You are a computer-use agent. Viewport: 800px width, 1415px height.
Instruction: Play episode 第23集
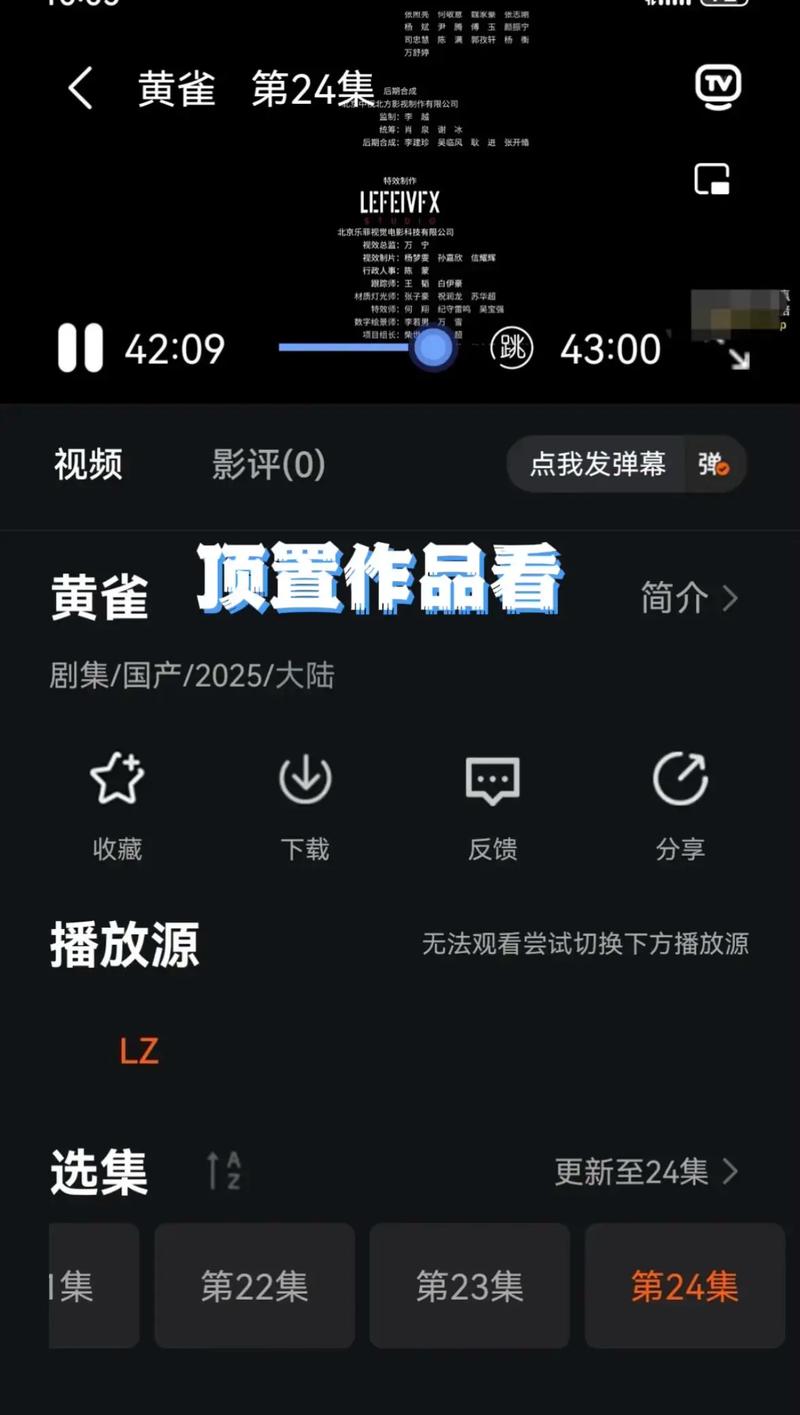[x=469, y=1286]
